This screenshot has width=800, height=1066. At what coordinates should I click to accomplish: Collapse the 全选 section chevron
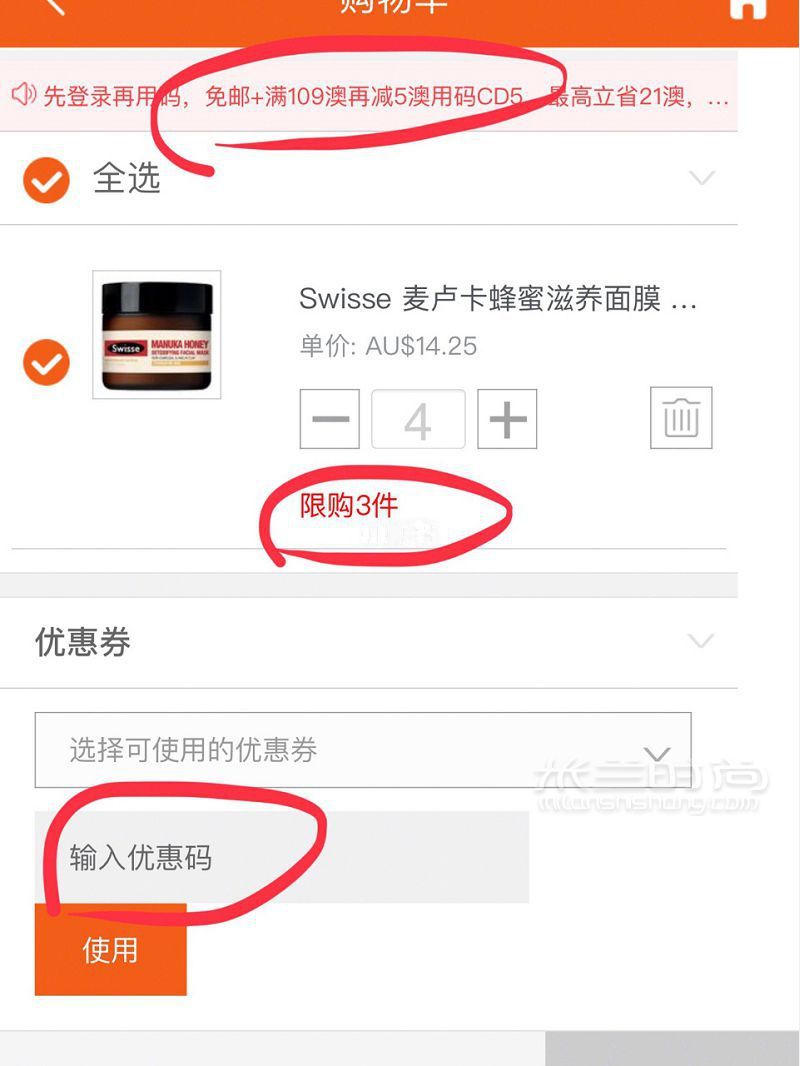click(x=702, y=179)
